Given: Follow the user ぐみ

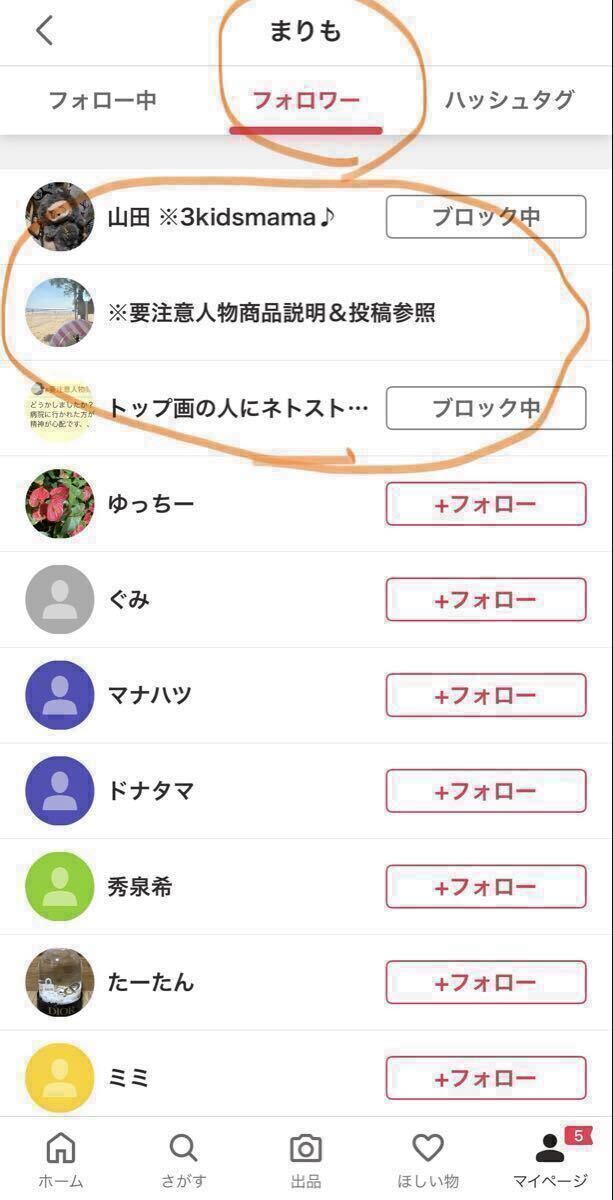Looking at the screenshot, I should point(485,600).
